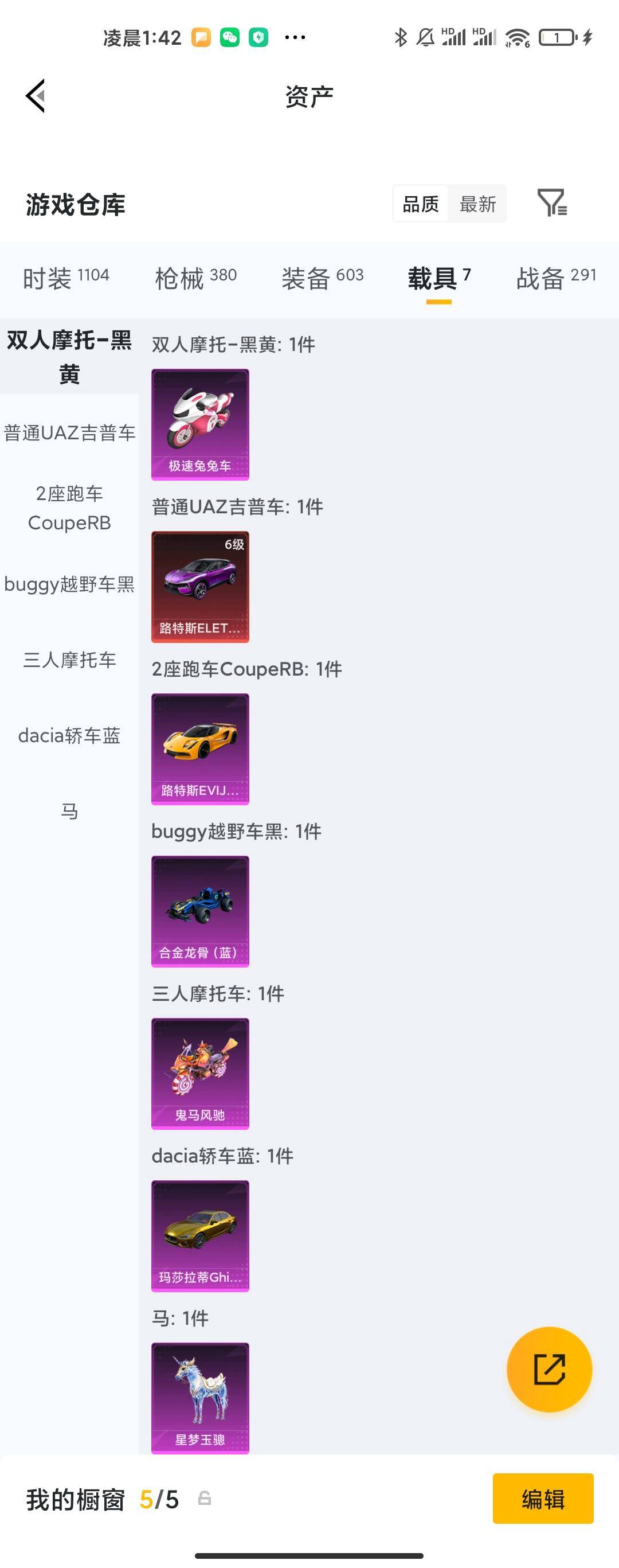619x1568 pixels.
Task: Open the 星梦玉骢 horse item
Action: click(200, 1397)
